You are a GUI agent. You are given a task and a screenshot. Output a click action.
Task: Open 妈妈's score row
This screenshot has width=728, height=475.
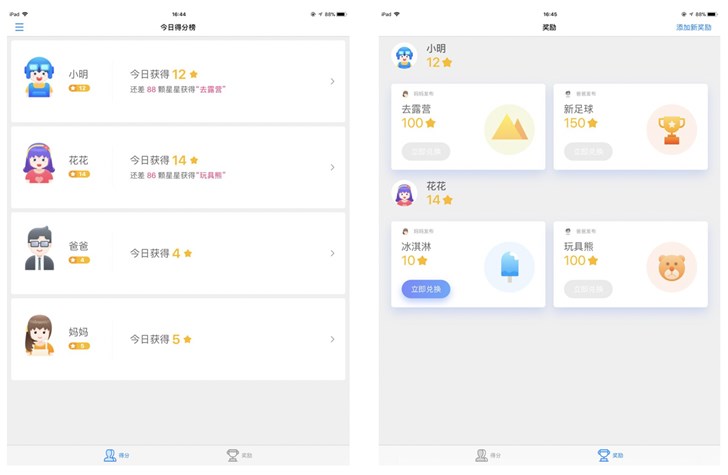(x=178, y=339)
